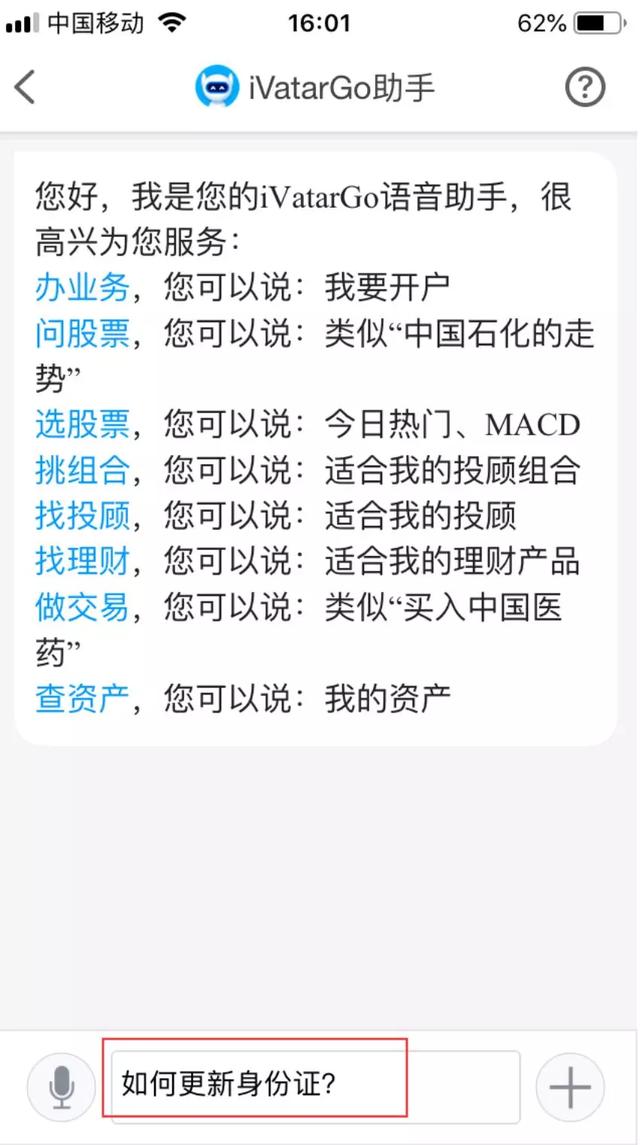Open the help question mark icon

point(585,87)
